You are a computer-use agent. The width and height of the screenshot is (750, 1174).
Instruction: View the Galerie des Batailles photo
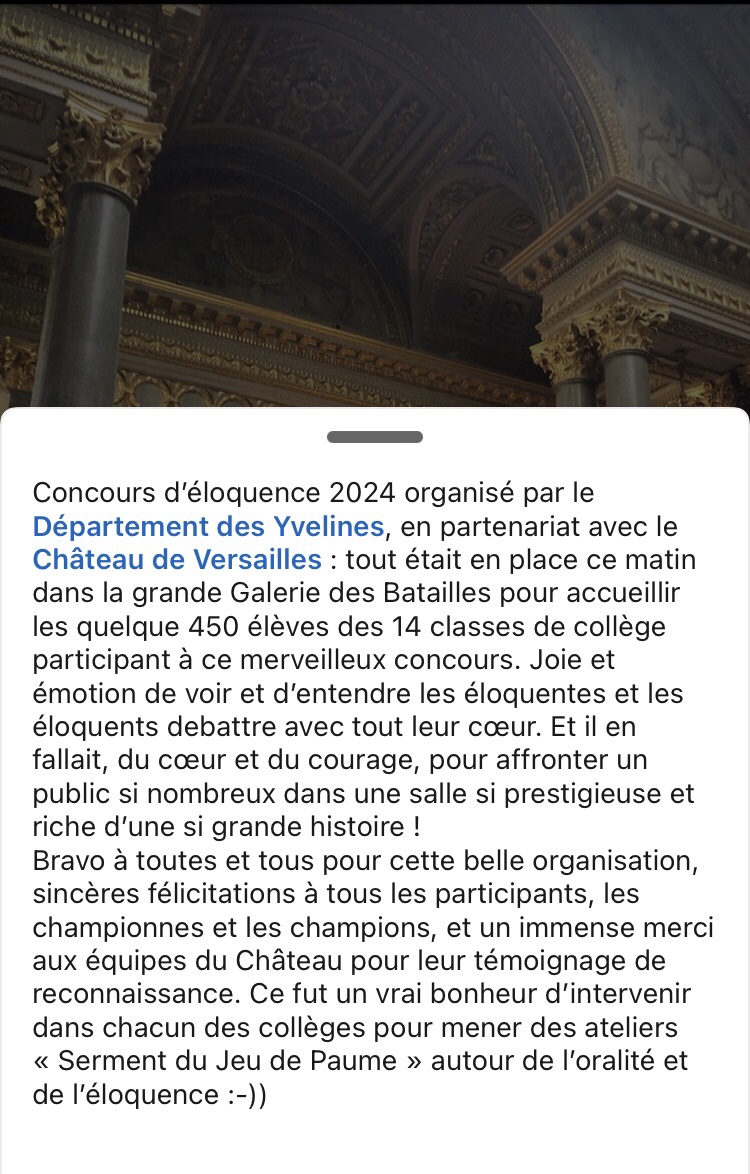[375, 200]
